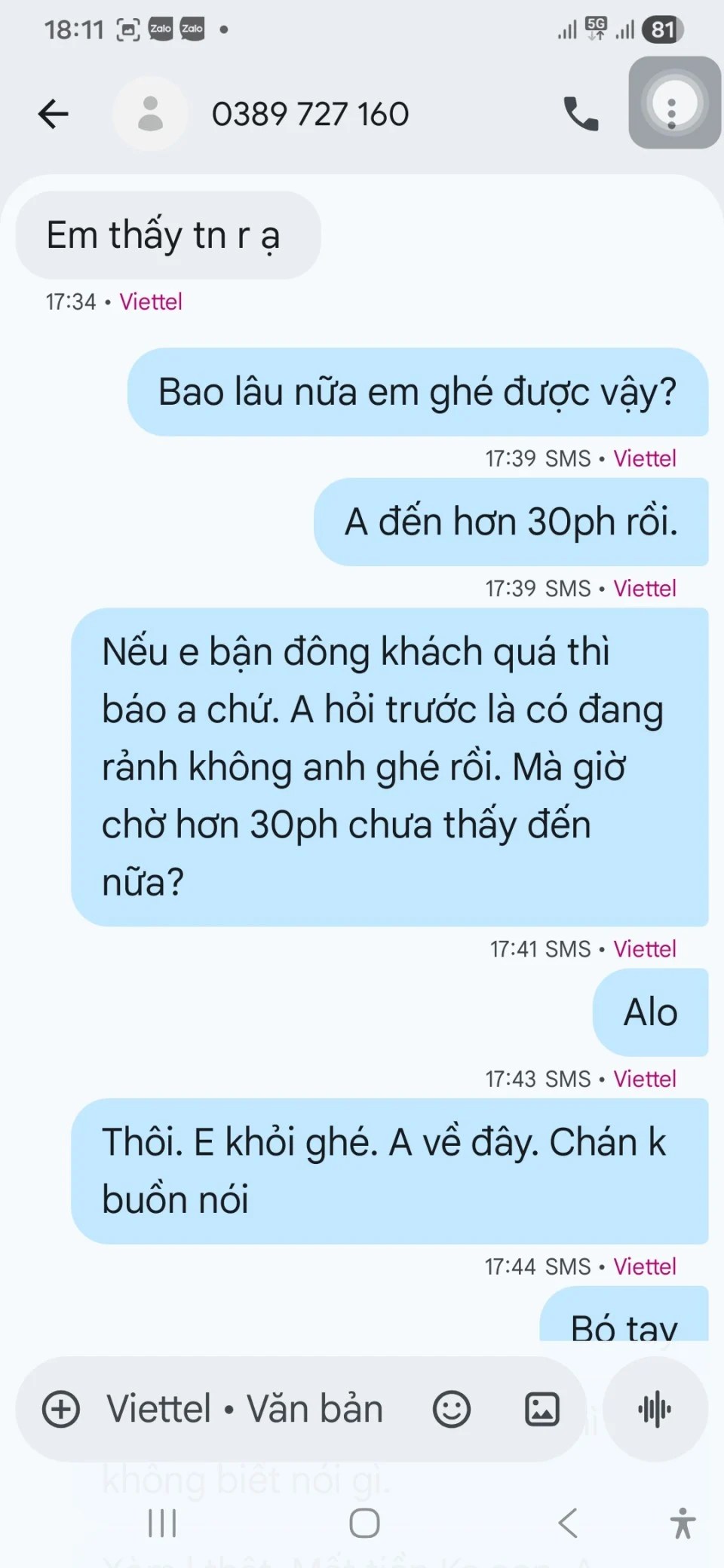The height and width of the screenshot is (1568, 724).
Task: Open contact avatar for 0389 727 160
Action: tap(151, 115)
